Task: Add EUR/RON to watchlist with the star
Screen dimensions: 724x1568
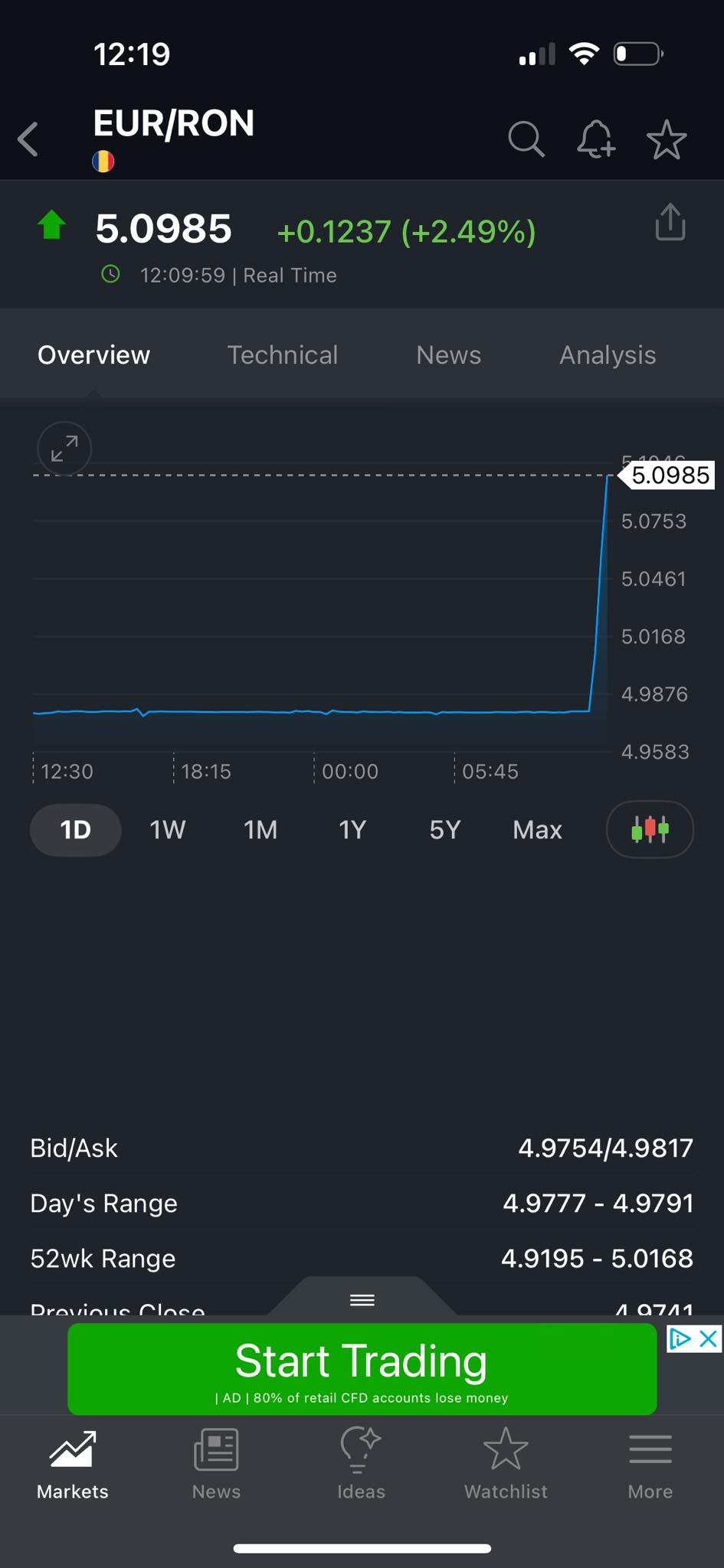Action: pos(667,139)
